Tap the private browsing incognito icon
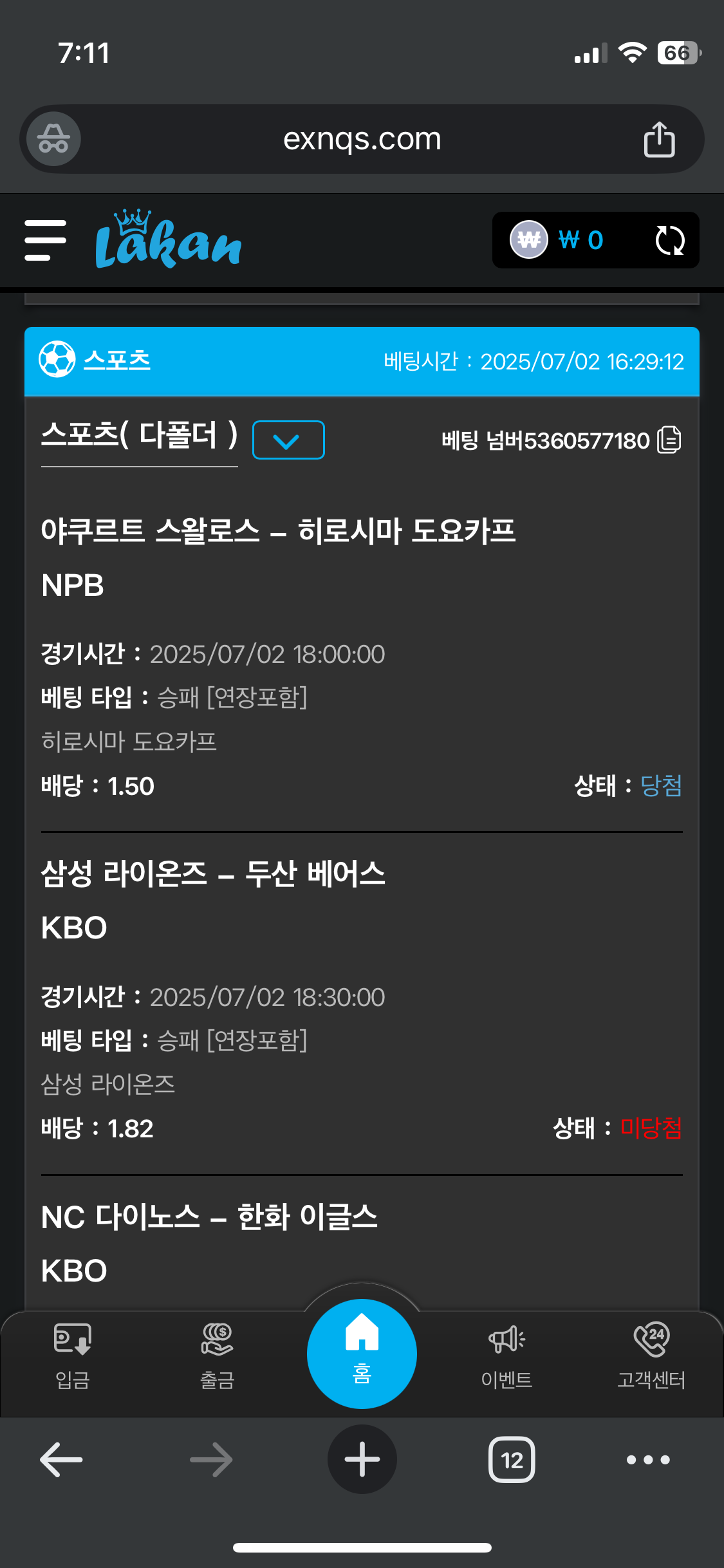This screenshot has width=724, height=1568. pos(53,139)
